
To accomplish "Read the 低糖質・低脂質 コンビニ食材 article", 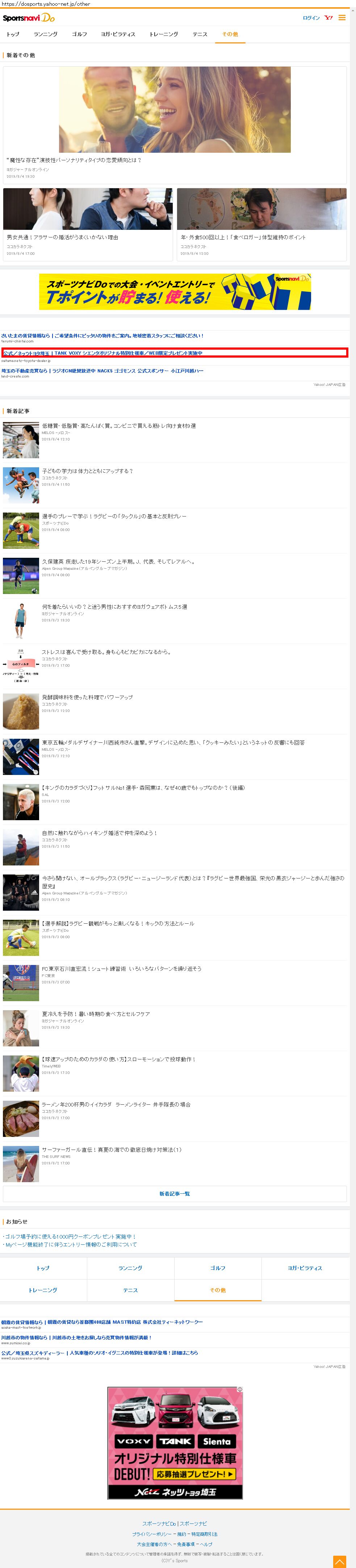I will click(119, 426).
